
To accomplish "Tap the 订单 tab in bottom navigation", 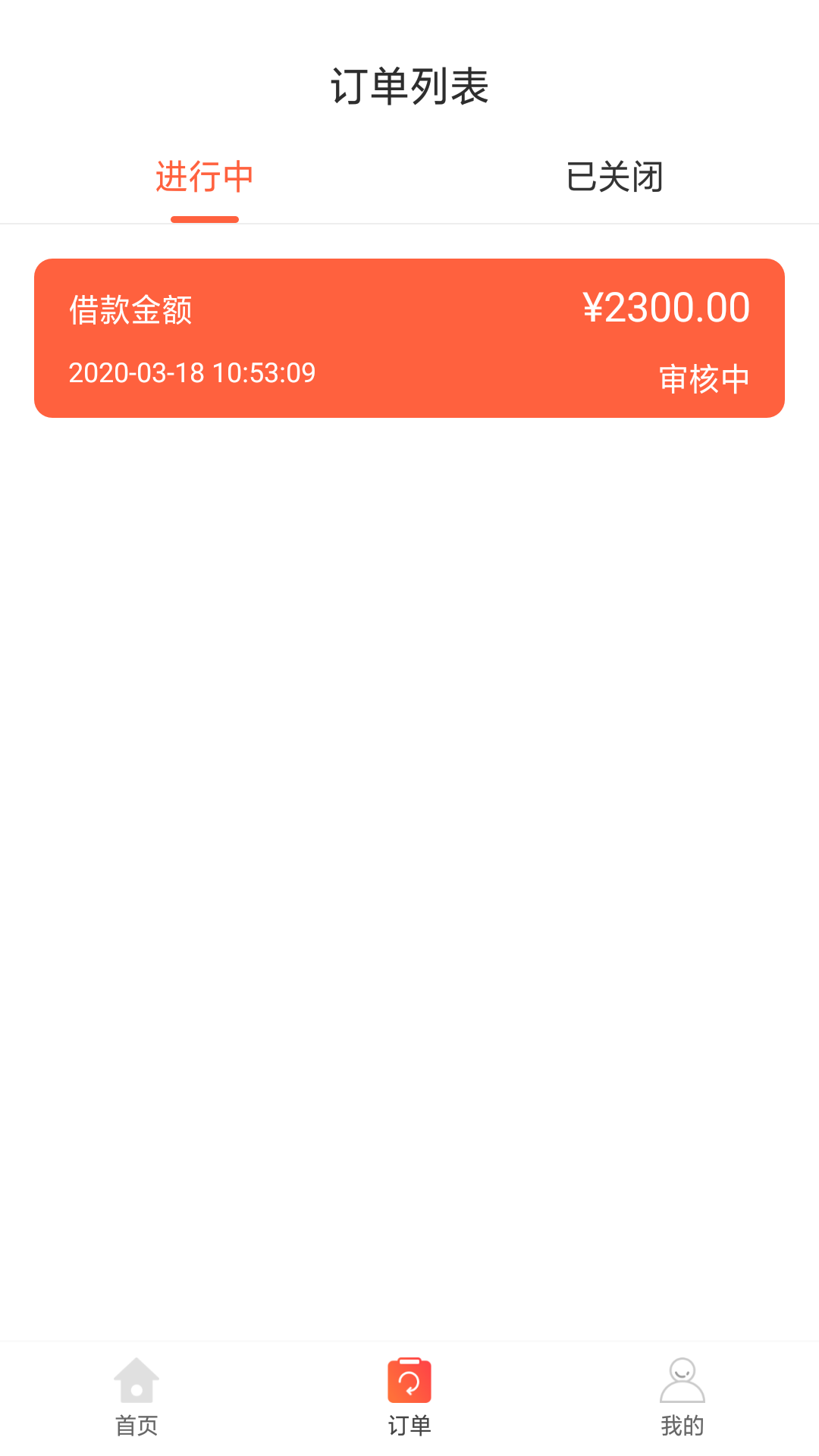I will pyautogui.click(x=409, y=1397).
